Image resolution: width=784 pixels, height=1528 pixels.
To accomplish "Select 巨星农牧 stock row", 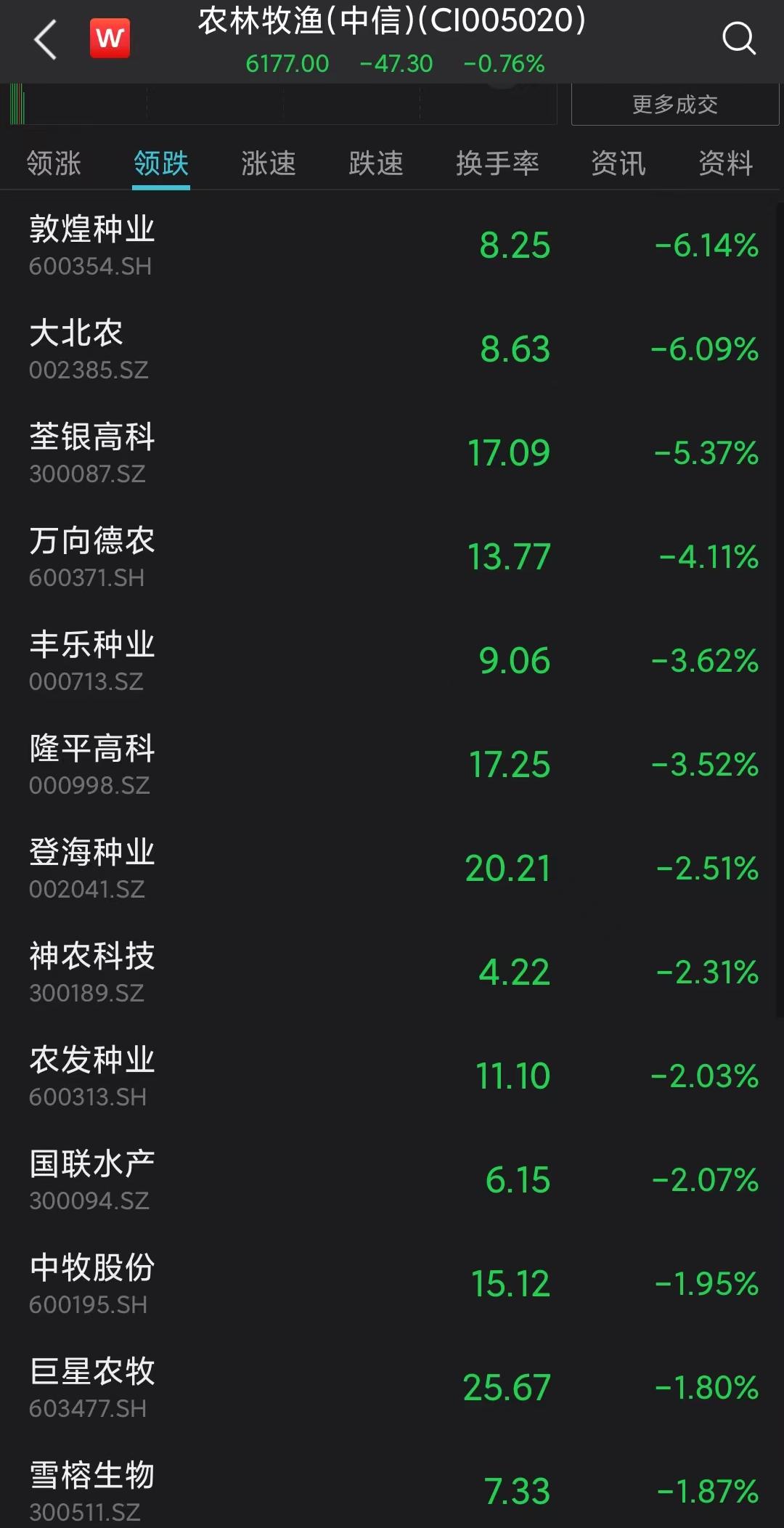I will coord(392,1388).
